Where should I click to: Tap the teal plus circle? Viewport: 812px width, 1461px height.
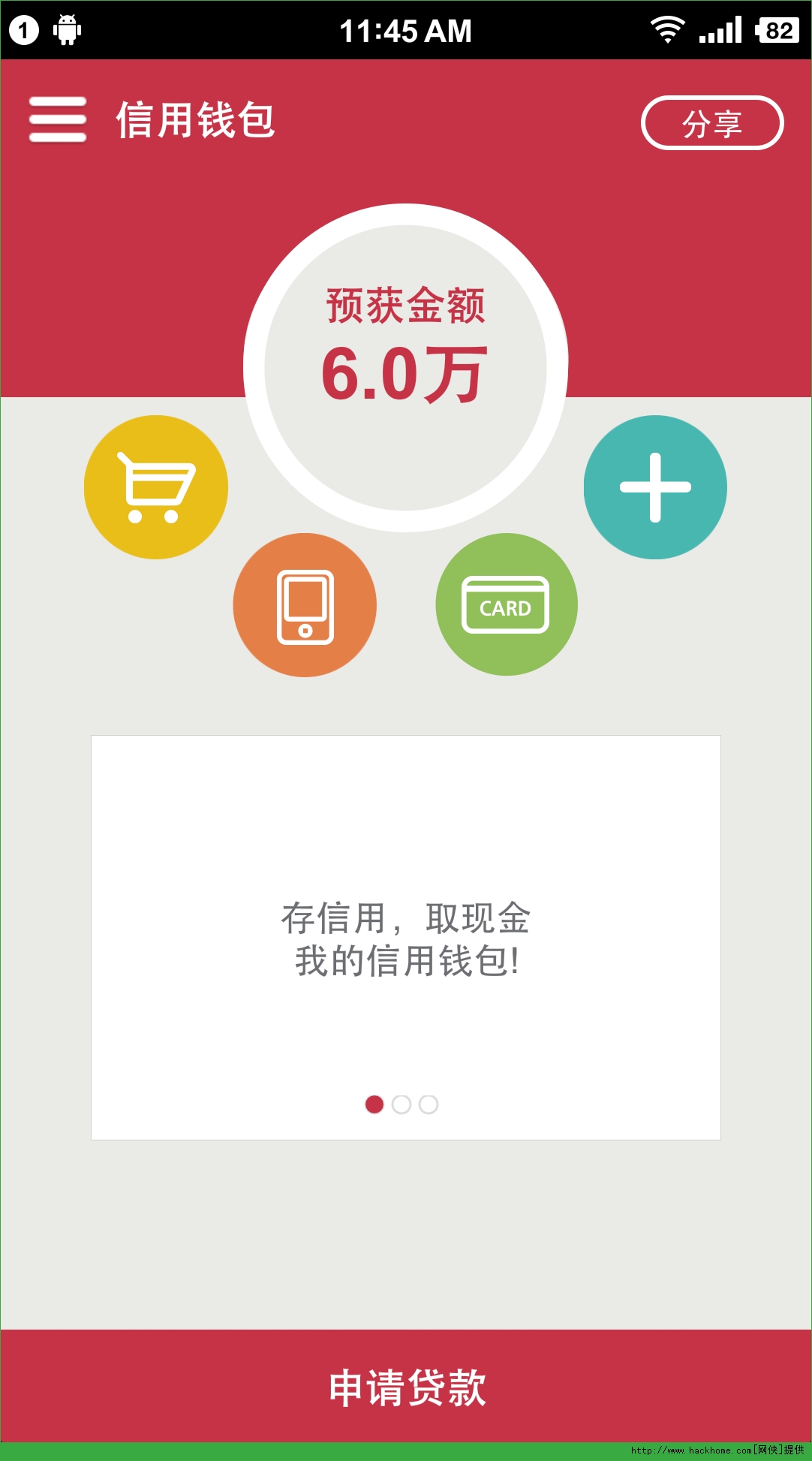(655, 487)
